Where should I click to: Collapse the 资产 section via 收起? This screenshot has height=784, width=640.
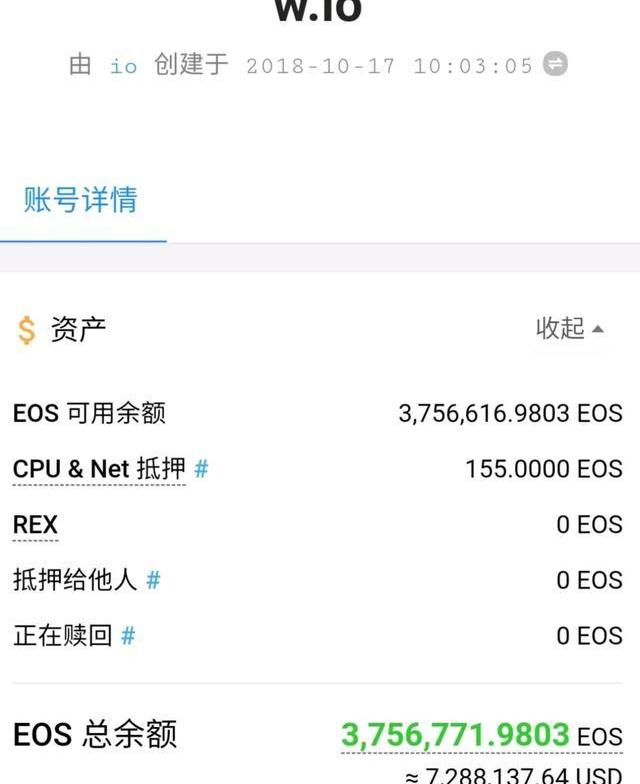(569, 328)
